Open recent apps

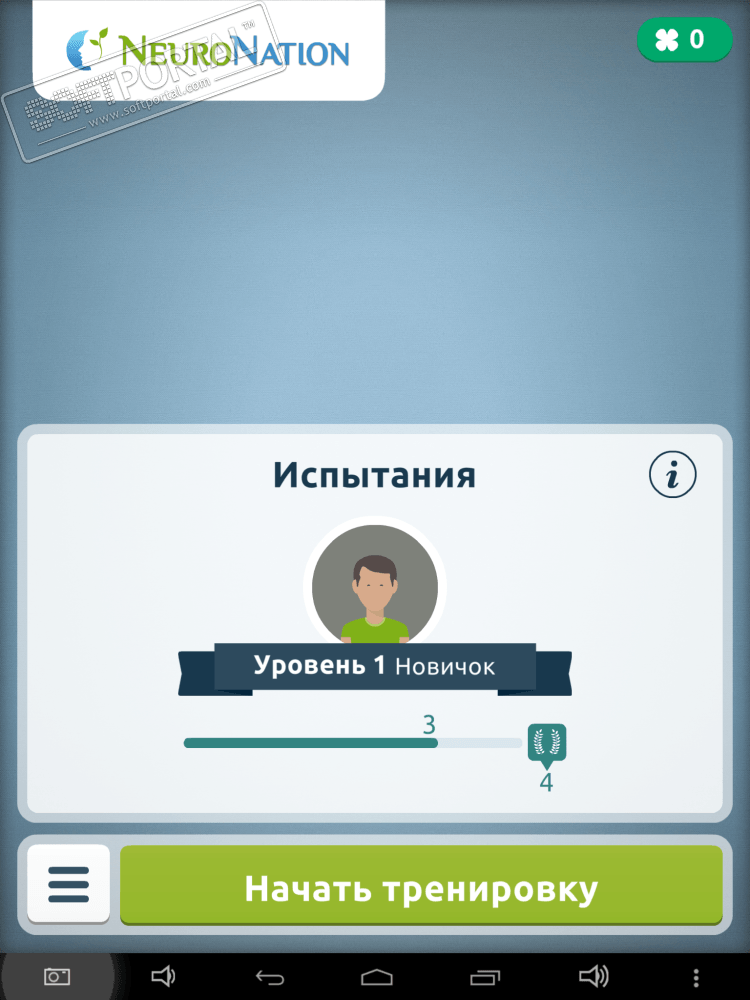click(x=485, y=976)
